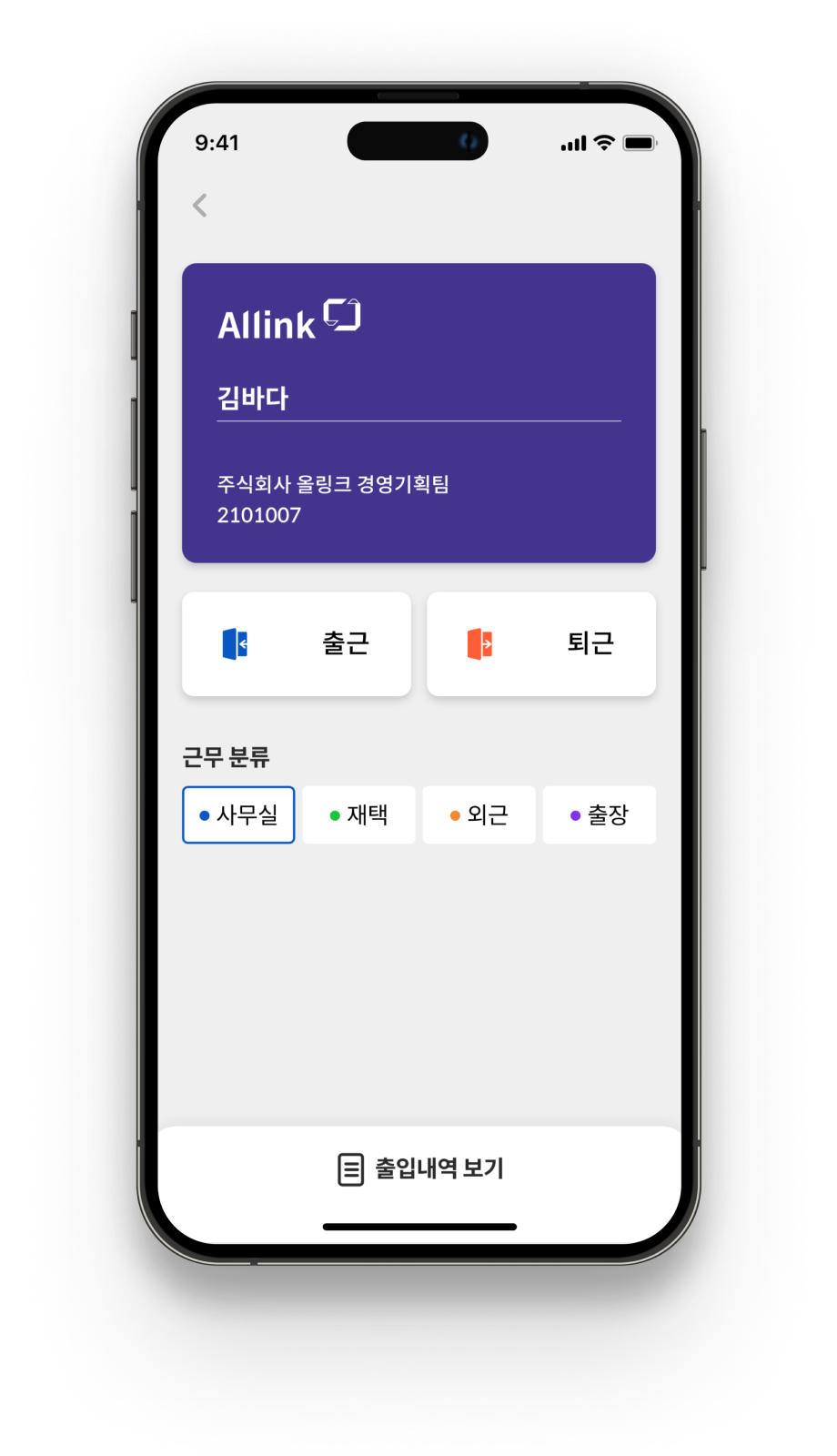The width and height of the screenshot is (837, 1456).
Task: Open 출입내역 보기 access history
Action: (x=419, y=1169)
